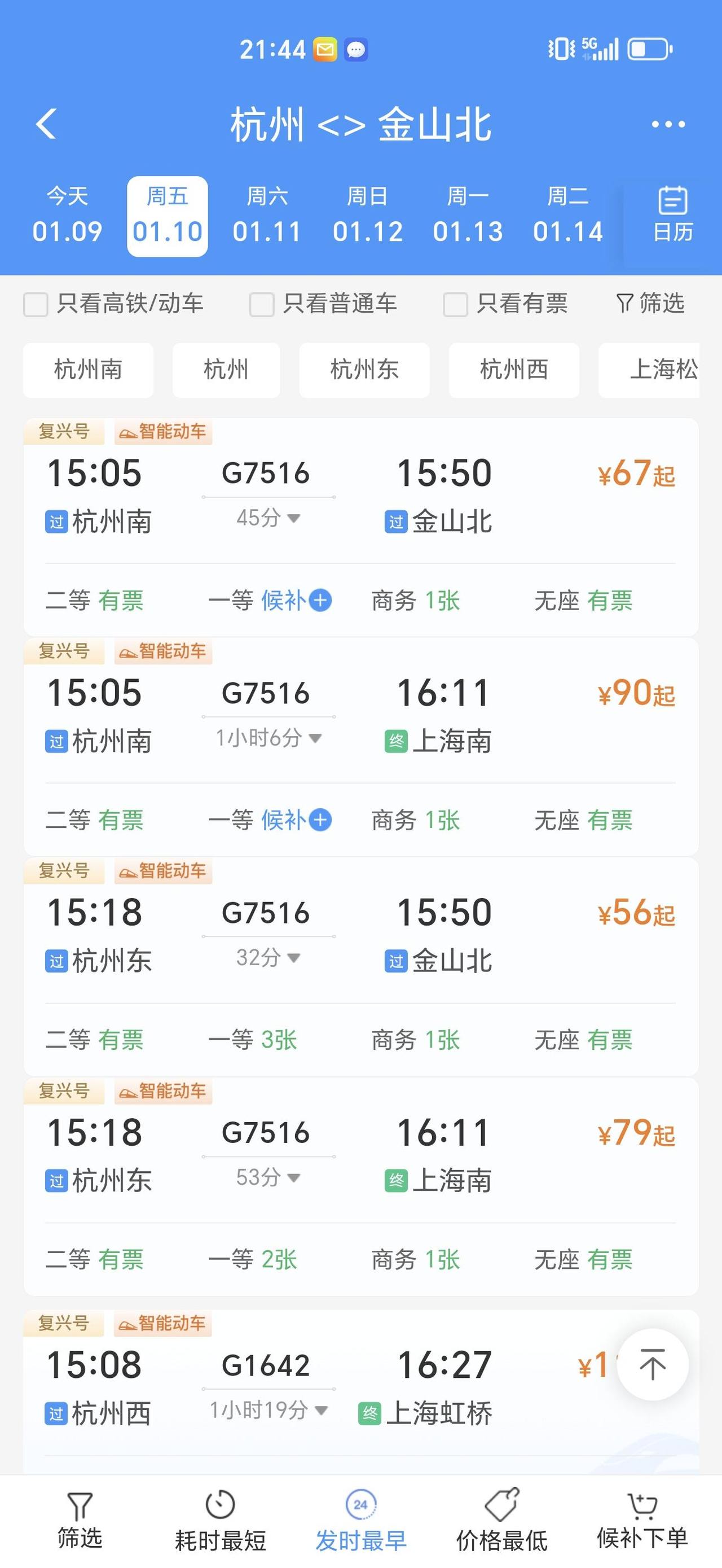Filter by station 杭州南
The image size is (722, 1568).
coord(88,370)
